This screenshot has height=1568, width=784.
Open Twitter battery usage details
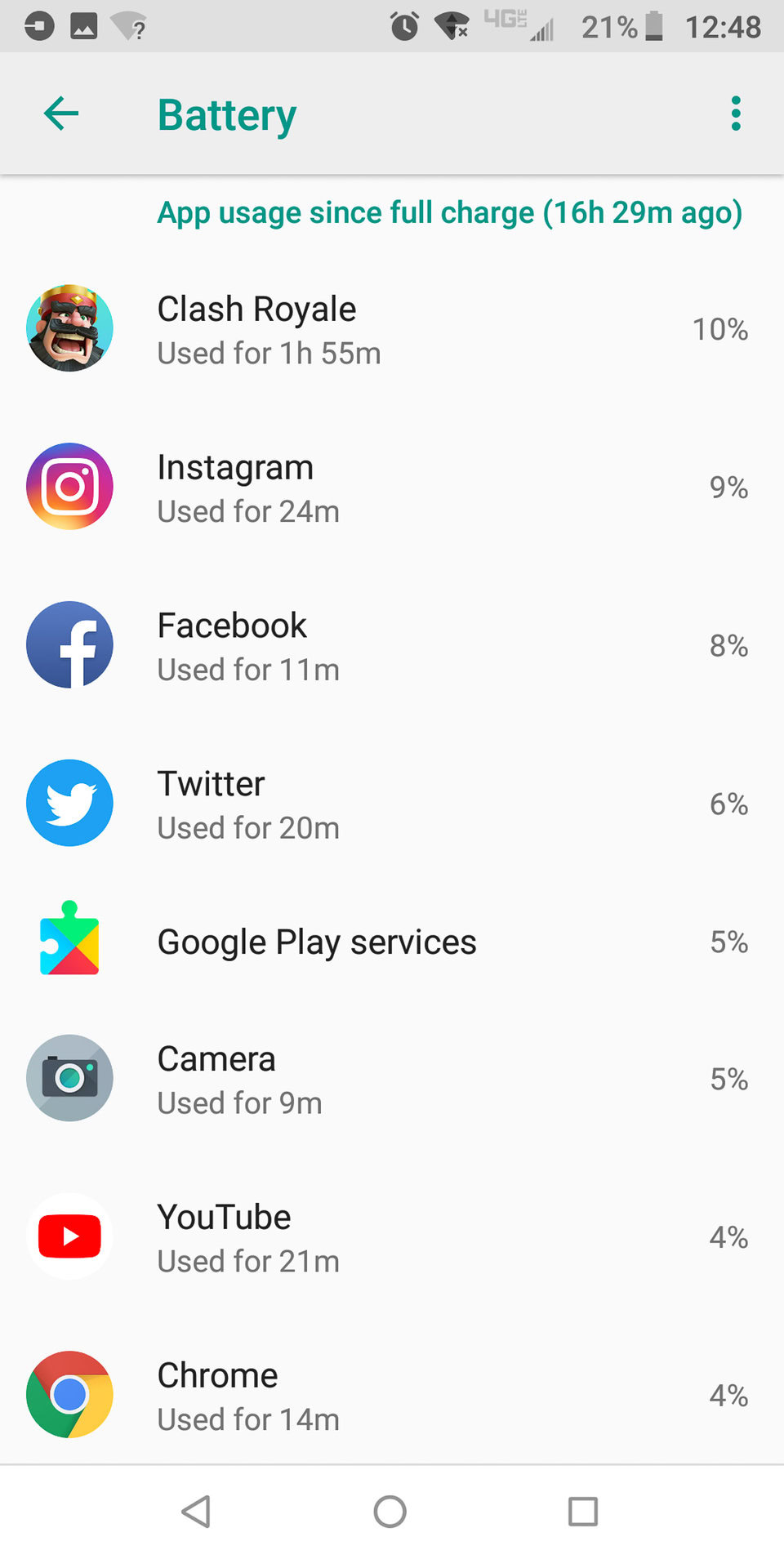coord(392,804)
